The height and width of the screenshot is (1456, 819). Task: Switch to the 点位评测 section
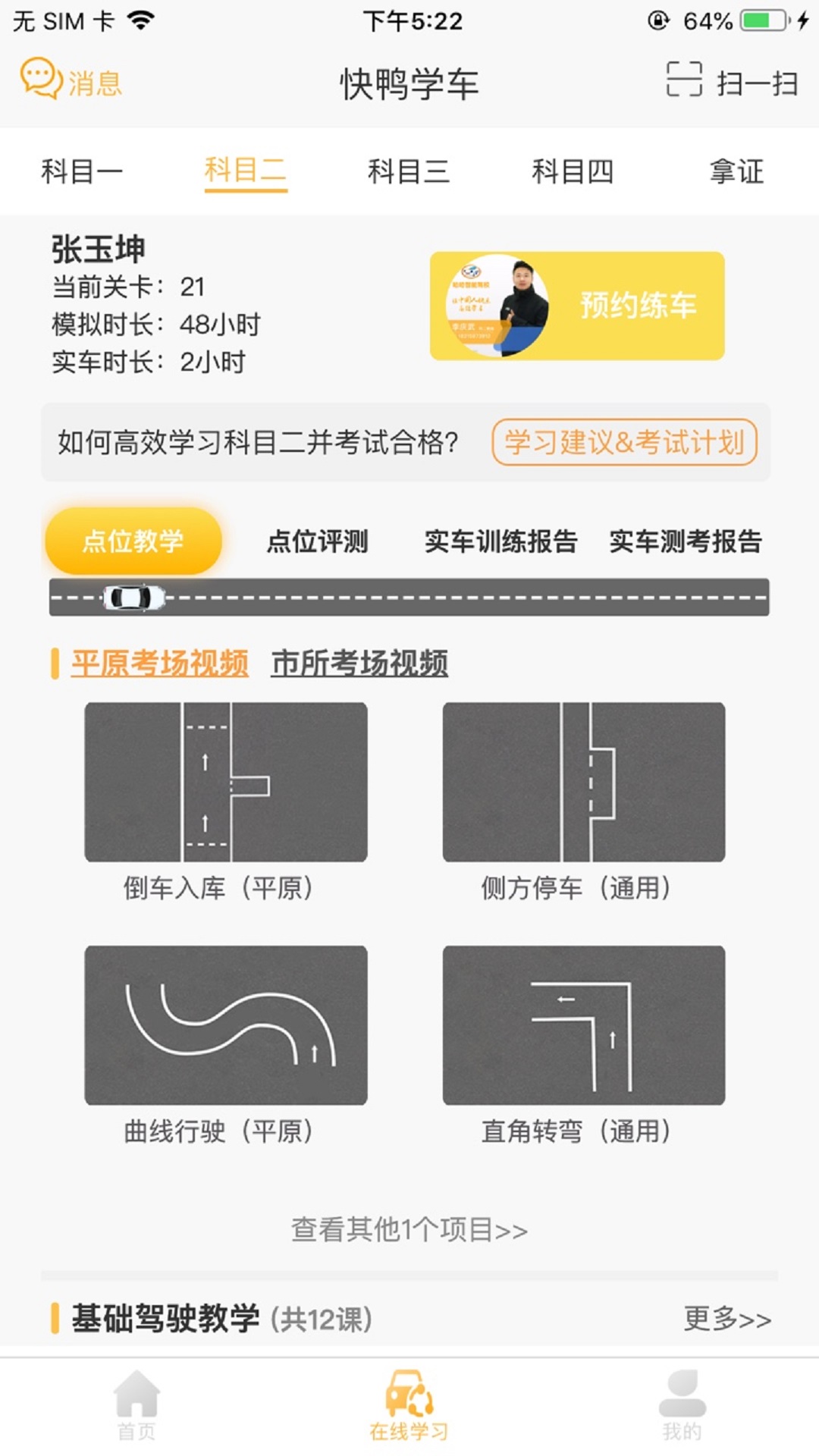pos(318,542)
